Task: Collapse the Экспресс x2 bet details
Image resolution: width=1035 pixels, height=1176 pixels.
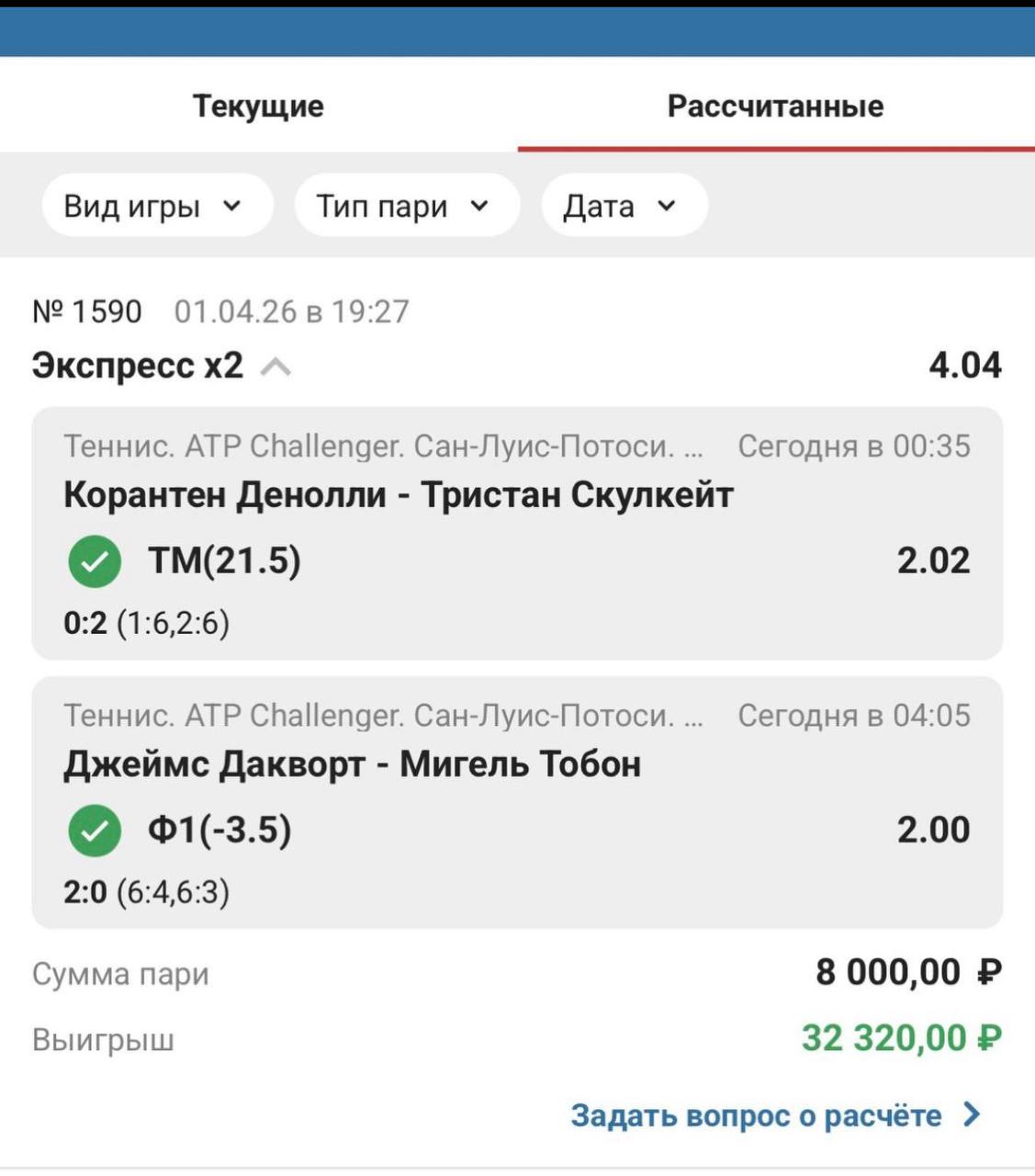Action: tap(275, 367)
